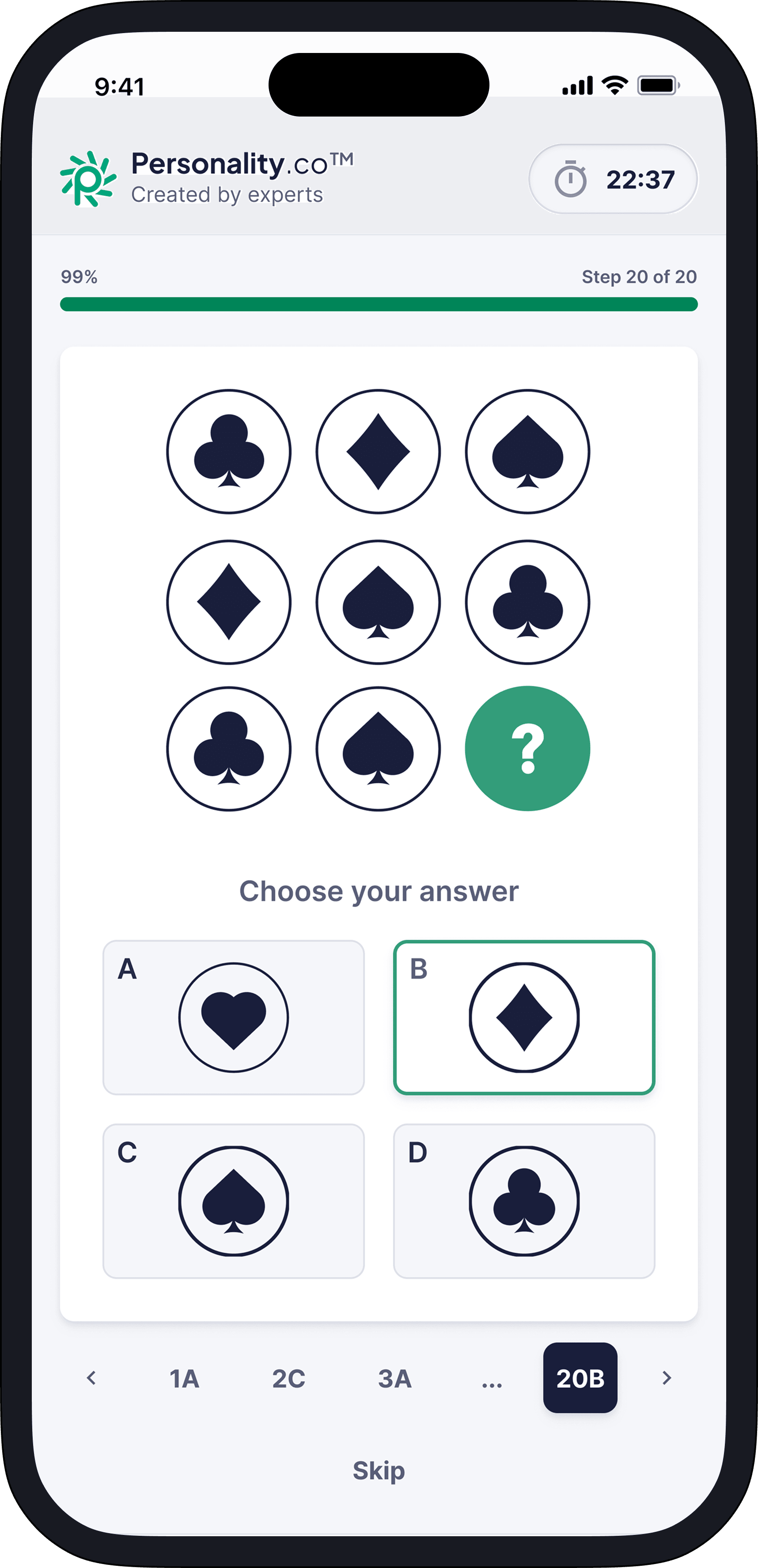Jump to question 2C

(289, 1379)
